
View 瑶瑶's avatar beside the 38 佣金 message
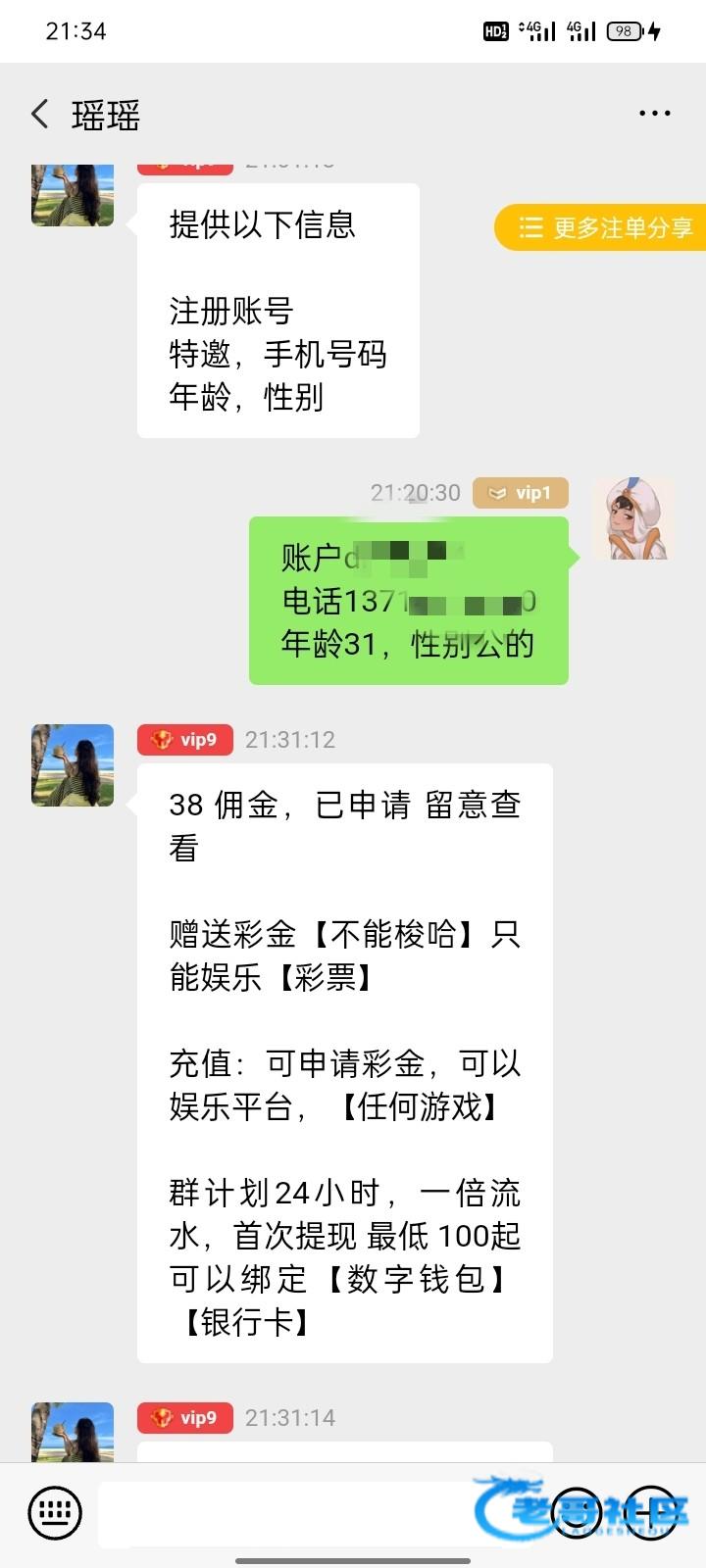[73, 765]
